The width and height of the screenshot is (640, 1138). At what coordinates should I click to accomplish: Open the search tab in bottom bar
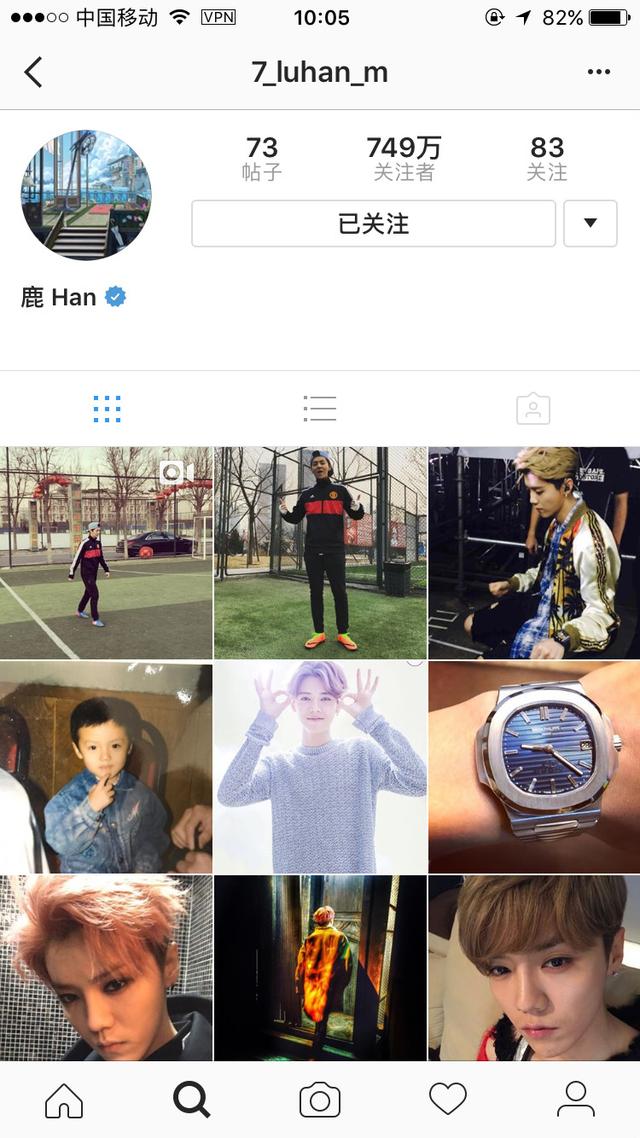192,1100
